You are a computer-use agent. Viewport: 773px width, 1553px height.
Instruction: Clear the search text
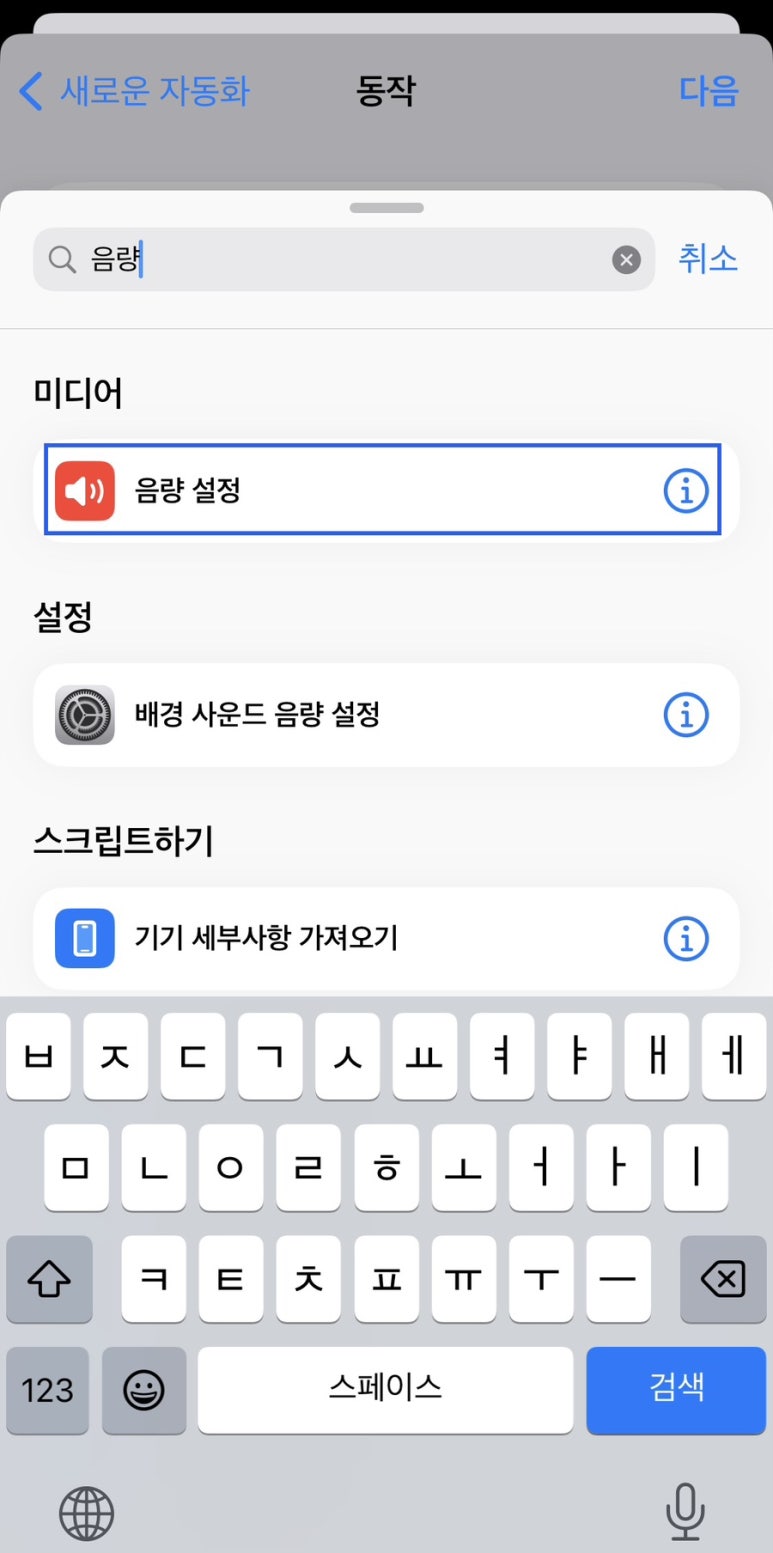(x=626, y=260)
